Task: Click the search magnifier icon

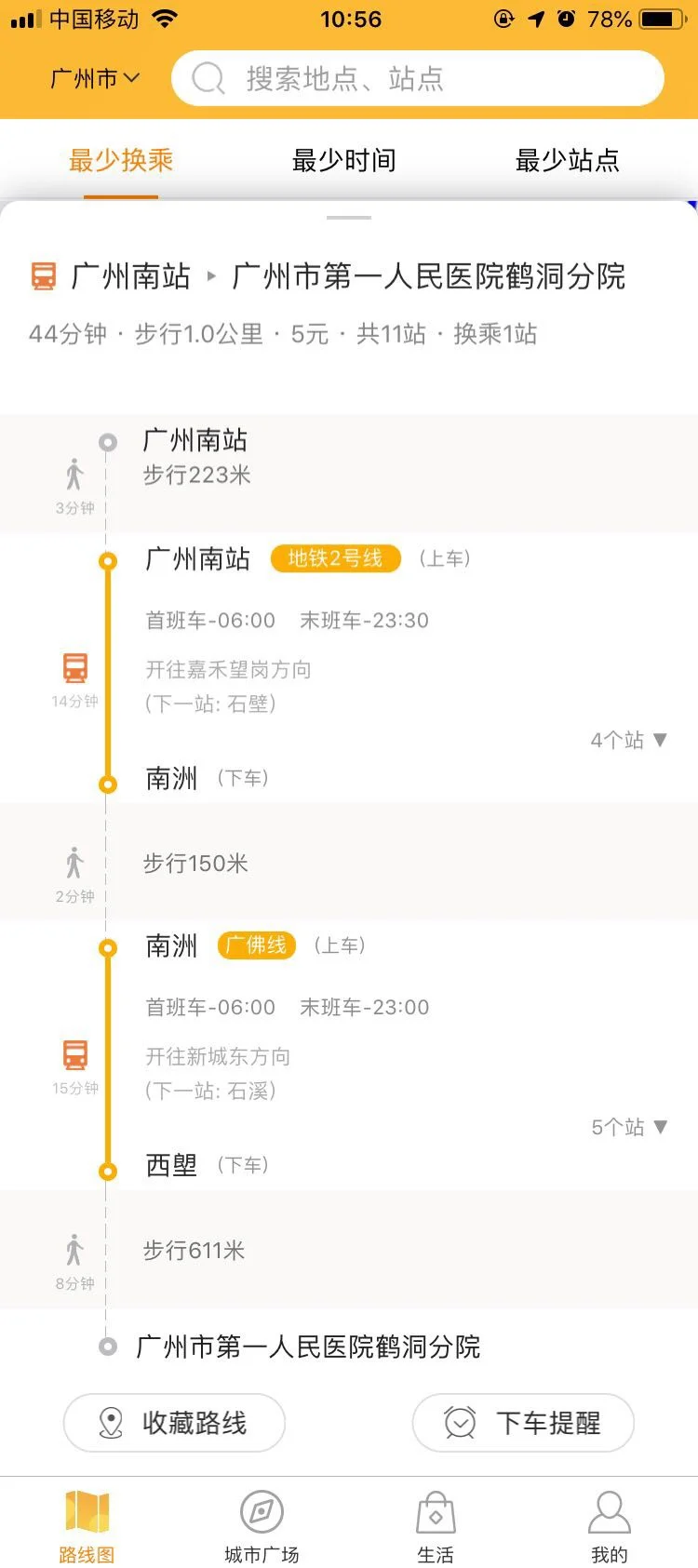Action: click(x=207, y=78)
